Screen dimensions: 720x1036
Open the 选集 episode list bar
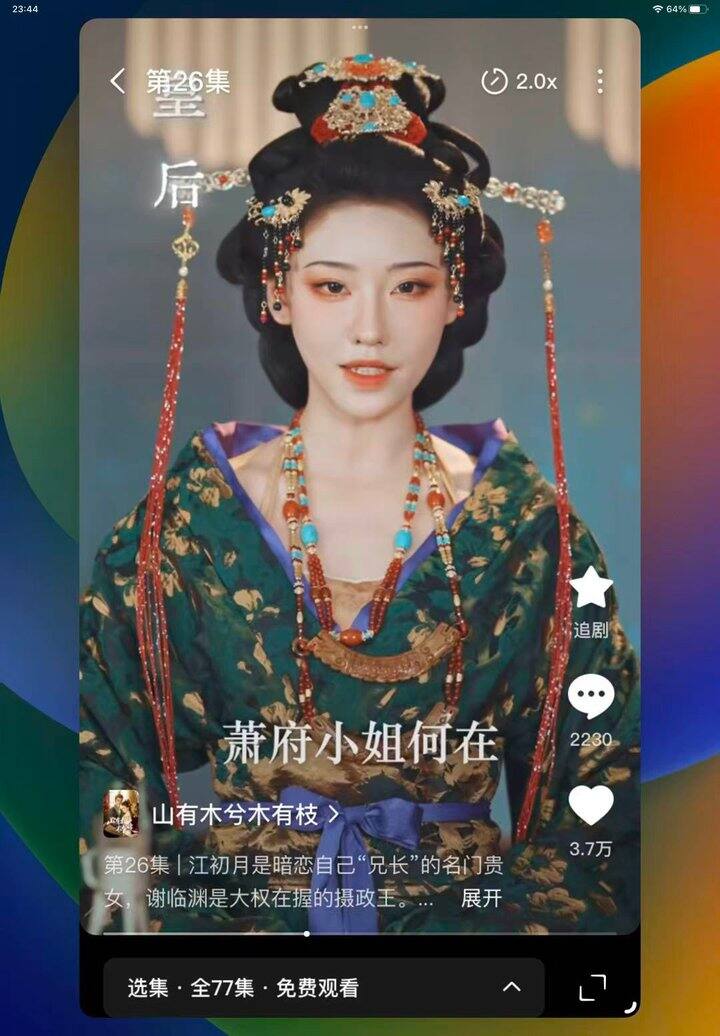coord(324,987)
